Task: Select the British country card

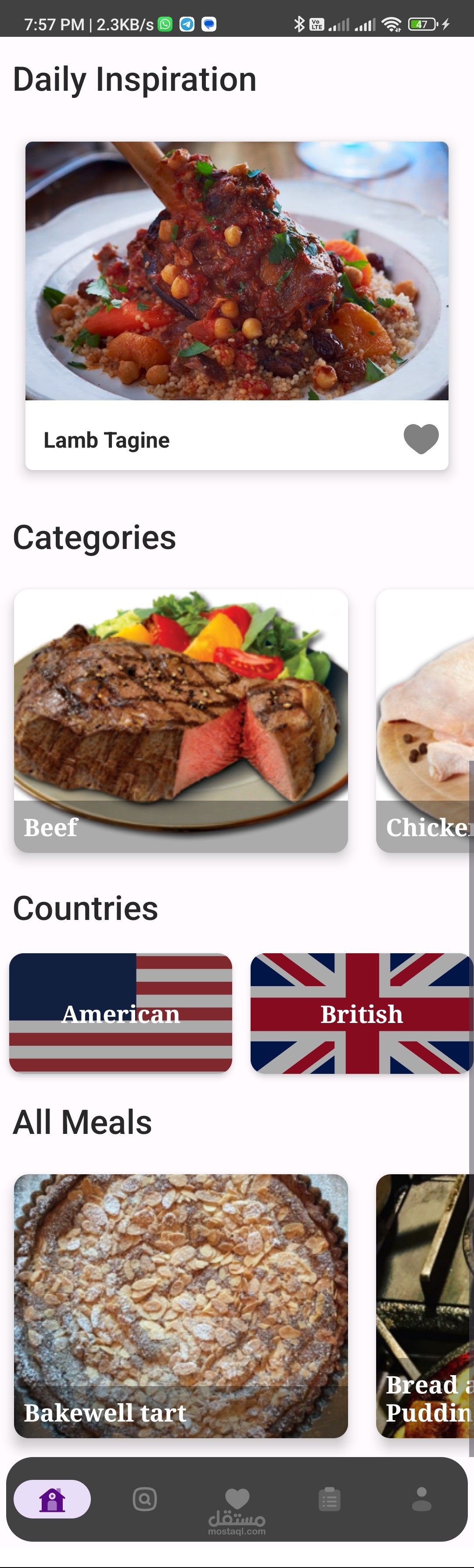Action: [361, 1013]
